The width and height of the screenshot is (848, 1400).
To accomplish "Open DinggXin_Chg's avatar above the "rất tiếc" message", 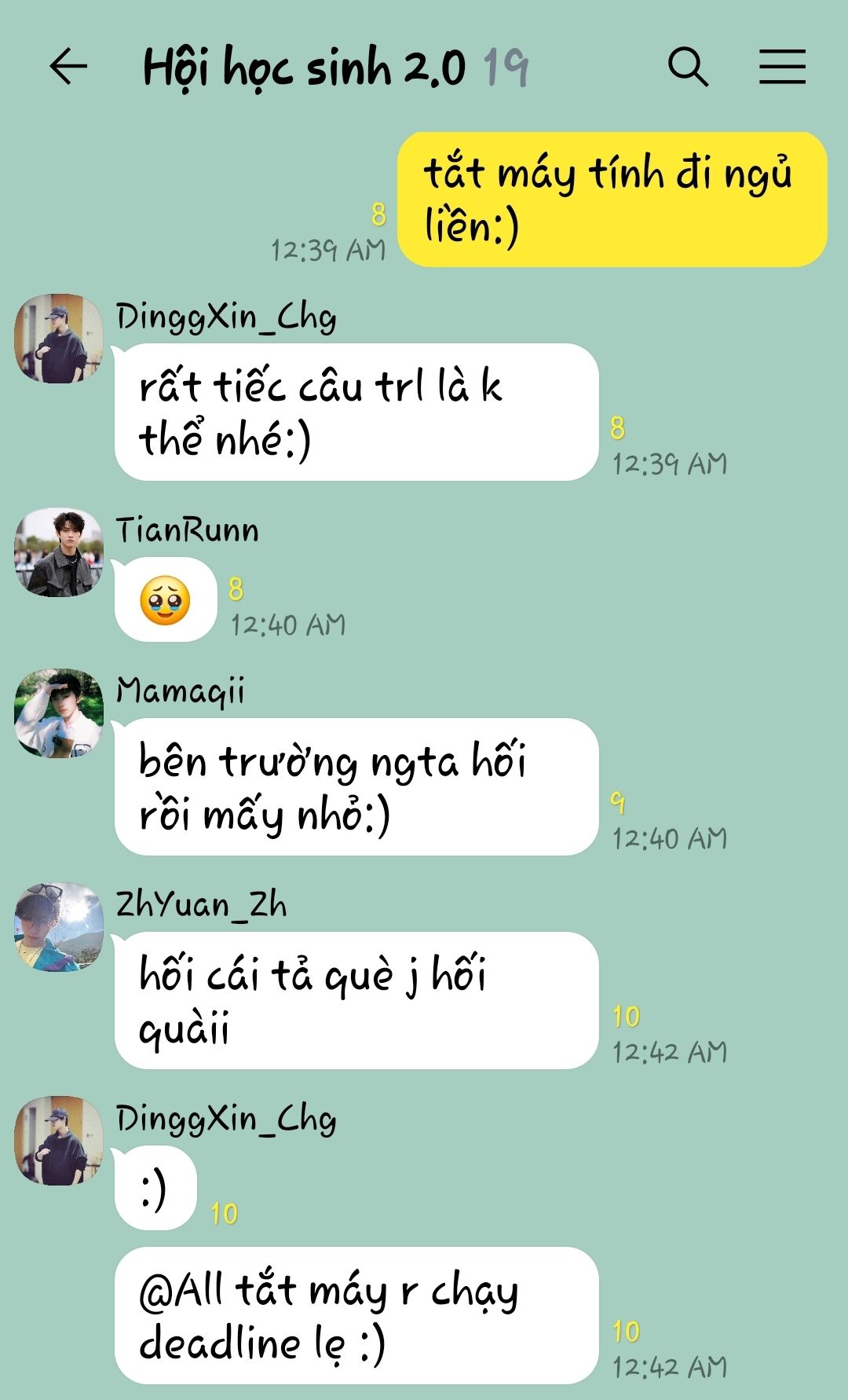I will pyautogui.click(x=59, y=339).
